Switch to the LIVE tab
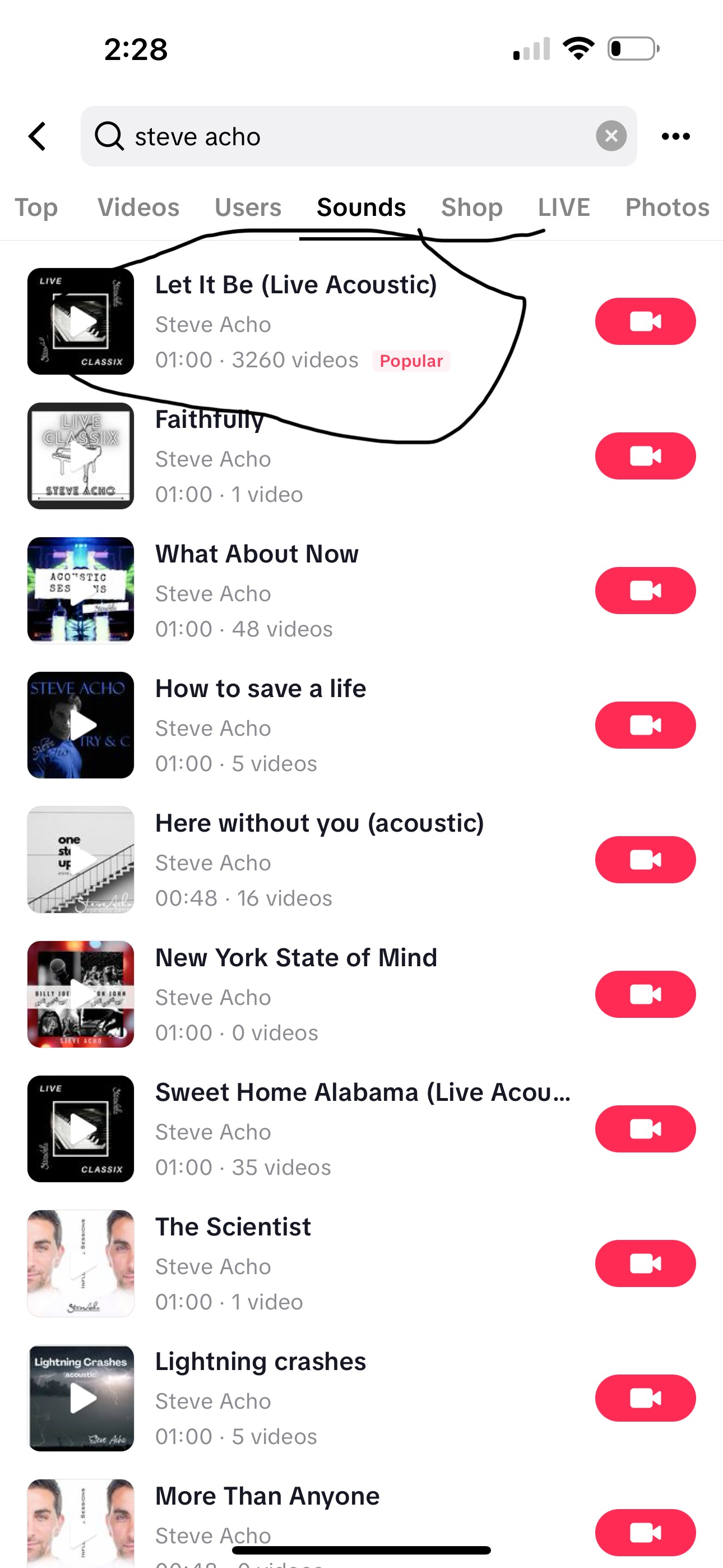Viewport: 723px width, 1568px height. [564, 207]
